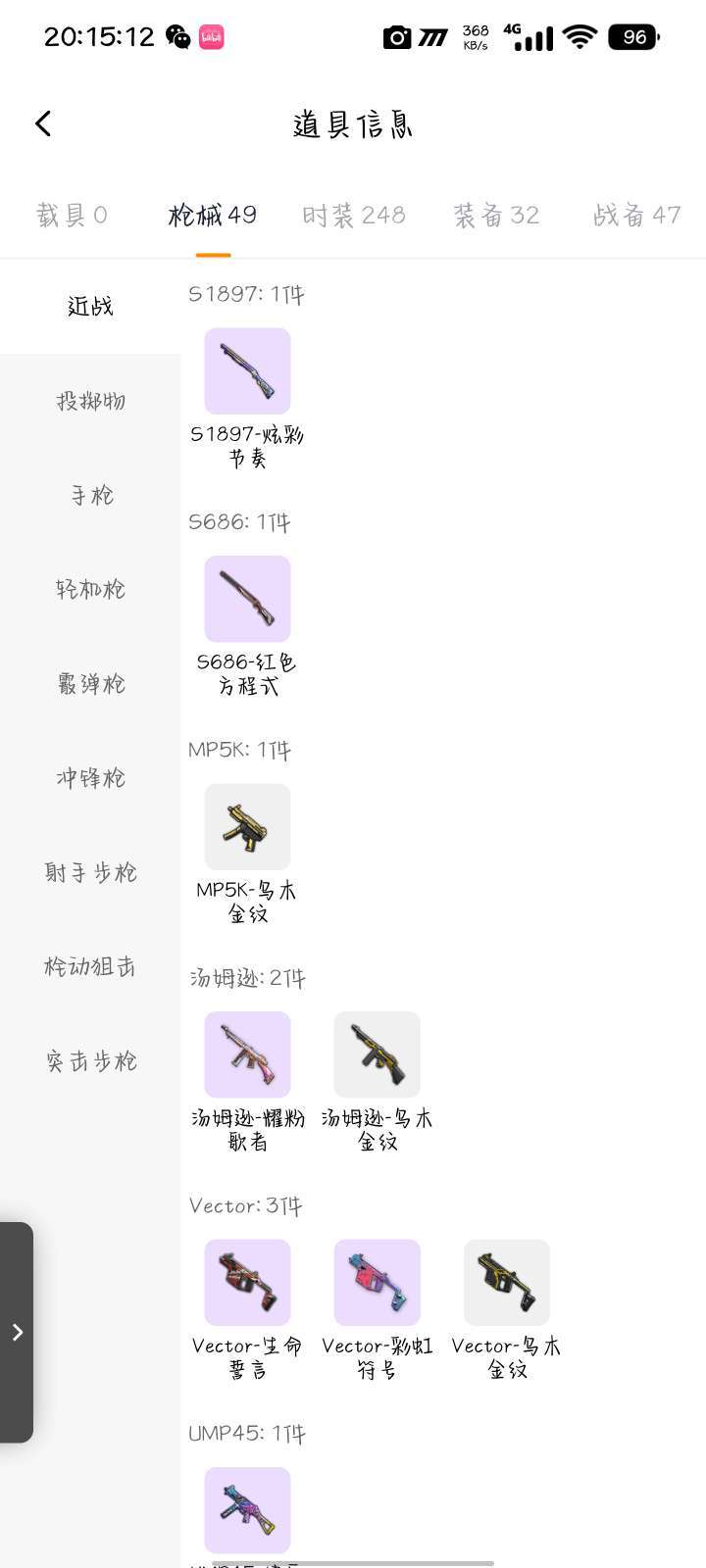The height and width of the screenshot is (1568, 706).
Task: Select the 冲锋枪 category
Action: 90,778
